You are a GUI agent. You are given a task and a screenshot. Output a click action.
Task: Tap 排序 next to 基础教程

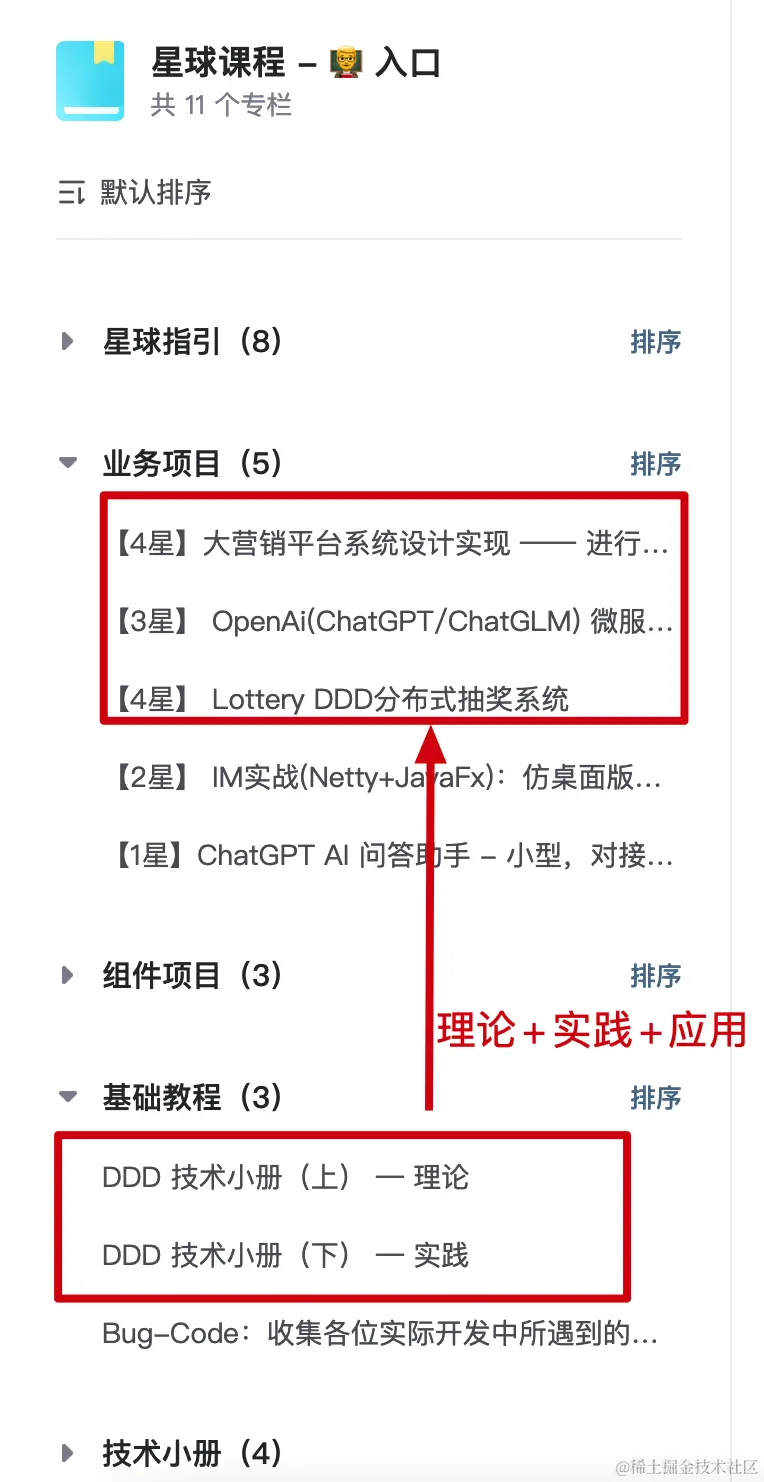pyautogui.click(x=656, y=1098)
